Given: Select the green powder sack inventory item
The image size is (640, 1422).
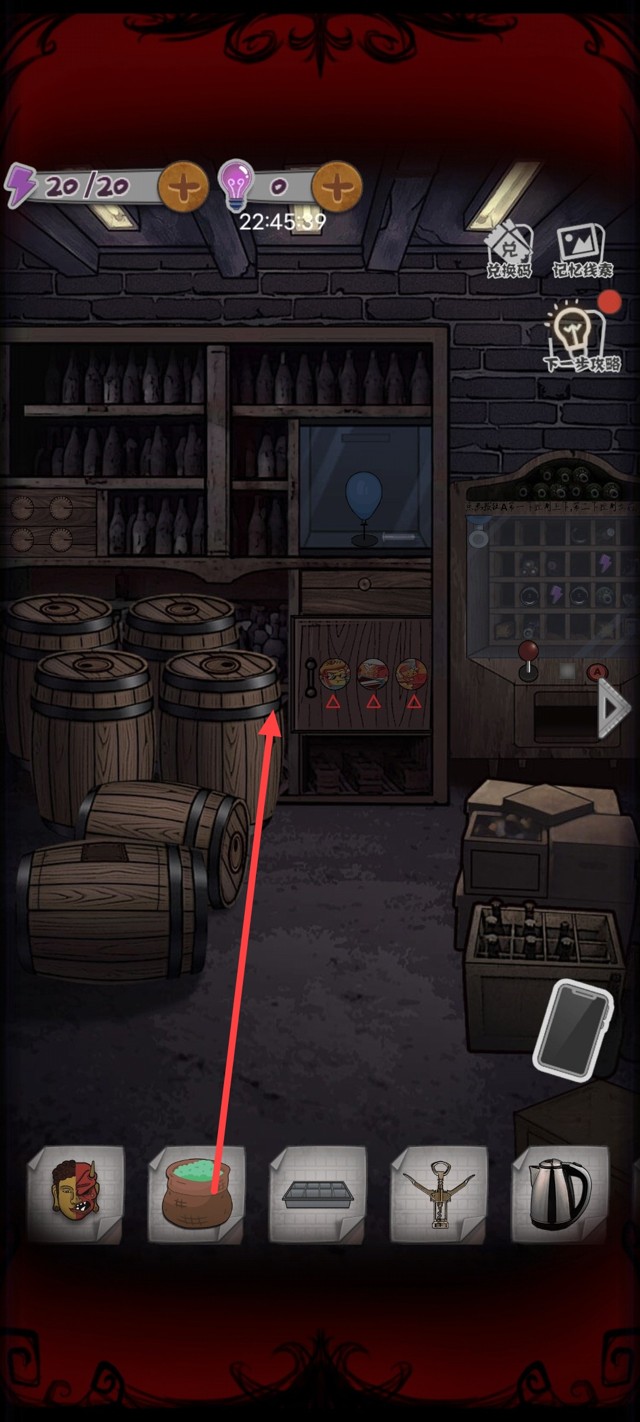Looking at the screenshot, I should 196,1194.
